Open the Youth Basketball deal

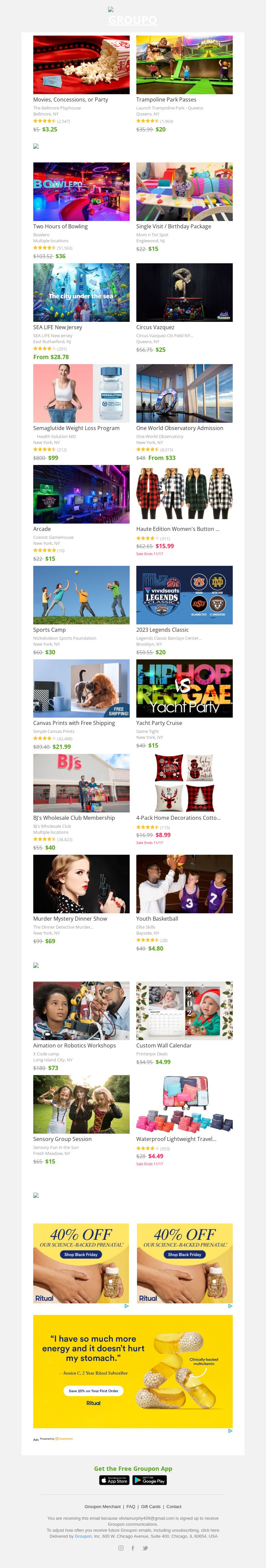coord(184,884)
